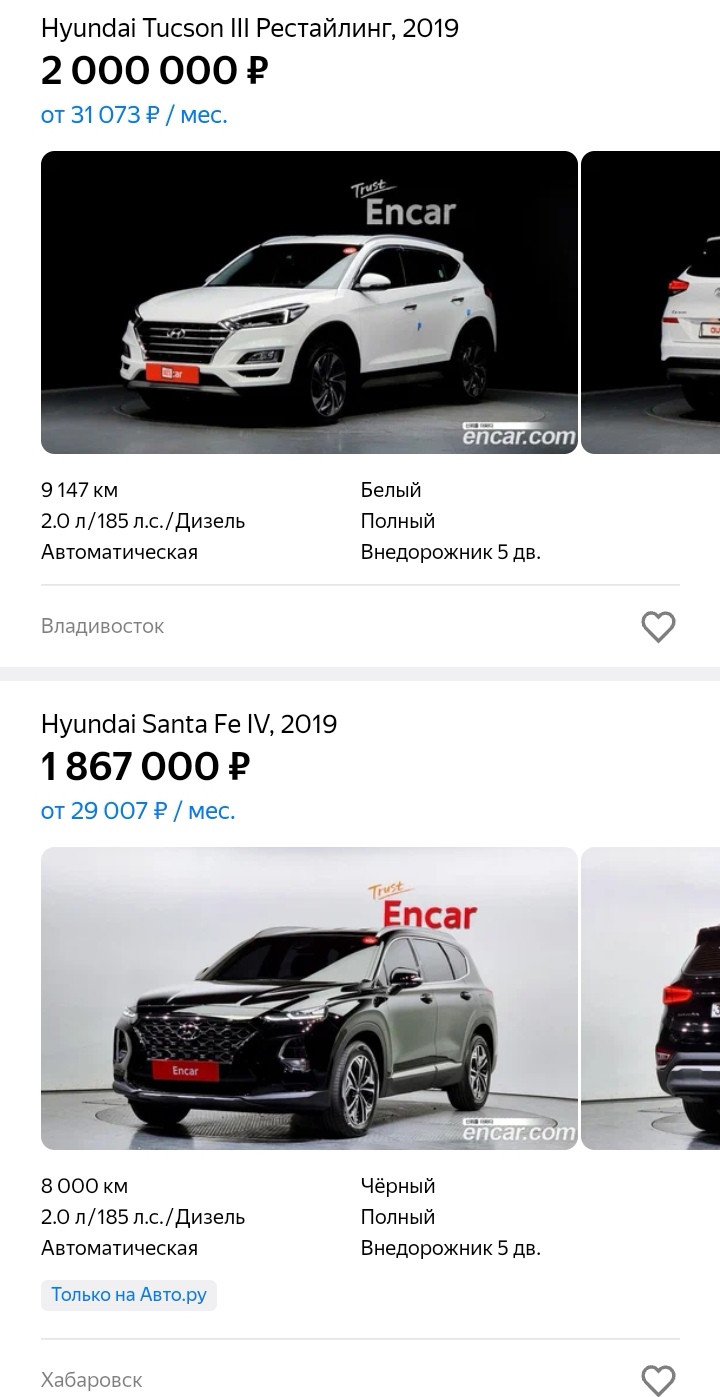Add Hyundai Tucson in Владивосток to favorites

[658, 626]
